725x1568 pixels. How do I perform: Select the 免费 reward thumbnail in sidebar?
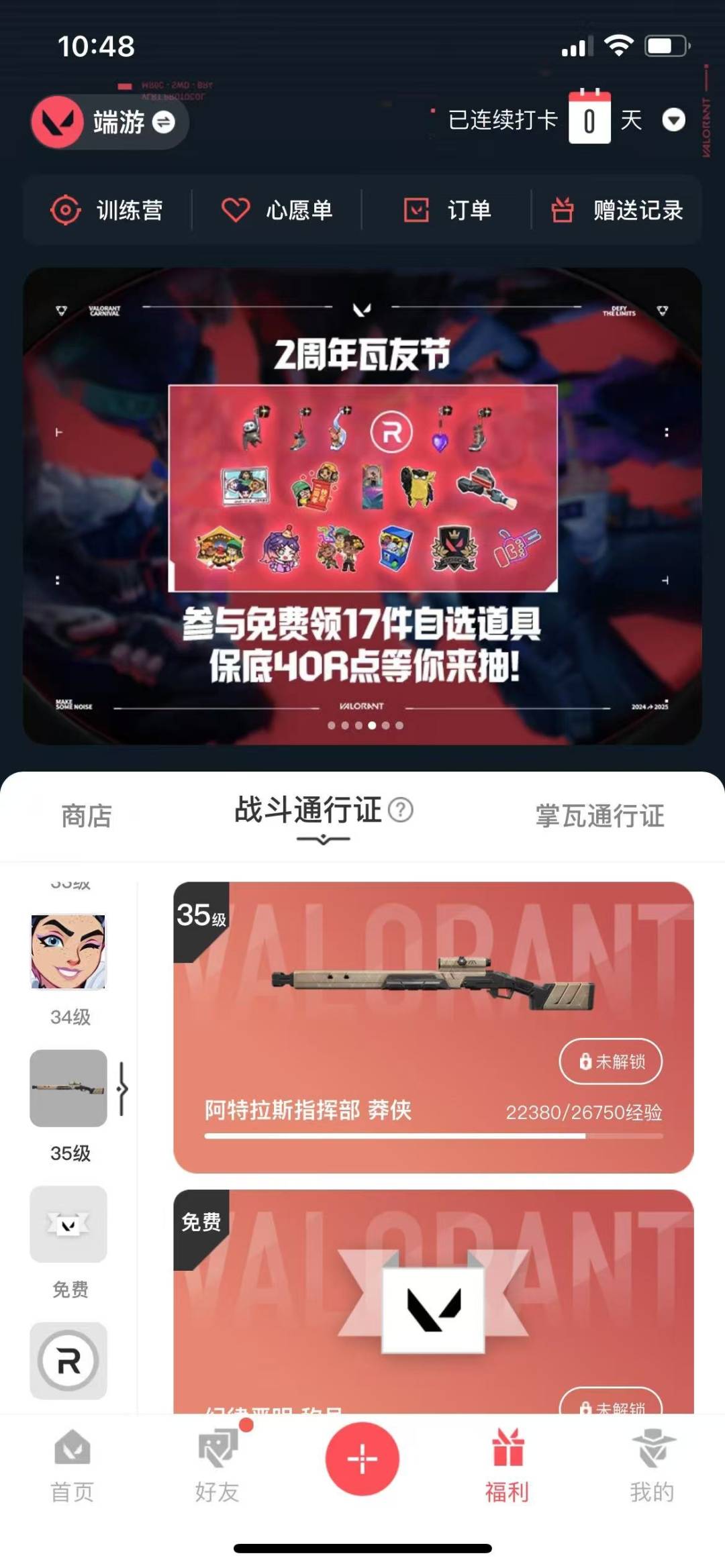point(68,1224)
